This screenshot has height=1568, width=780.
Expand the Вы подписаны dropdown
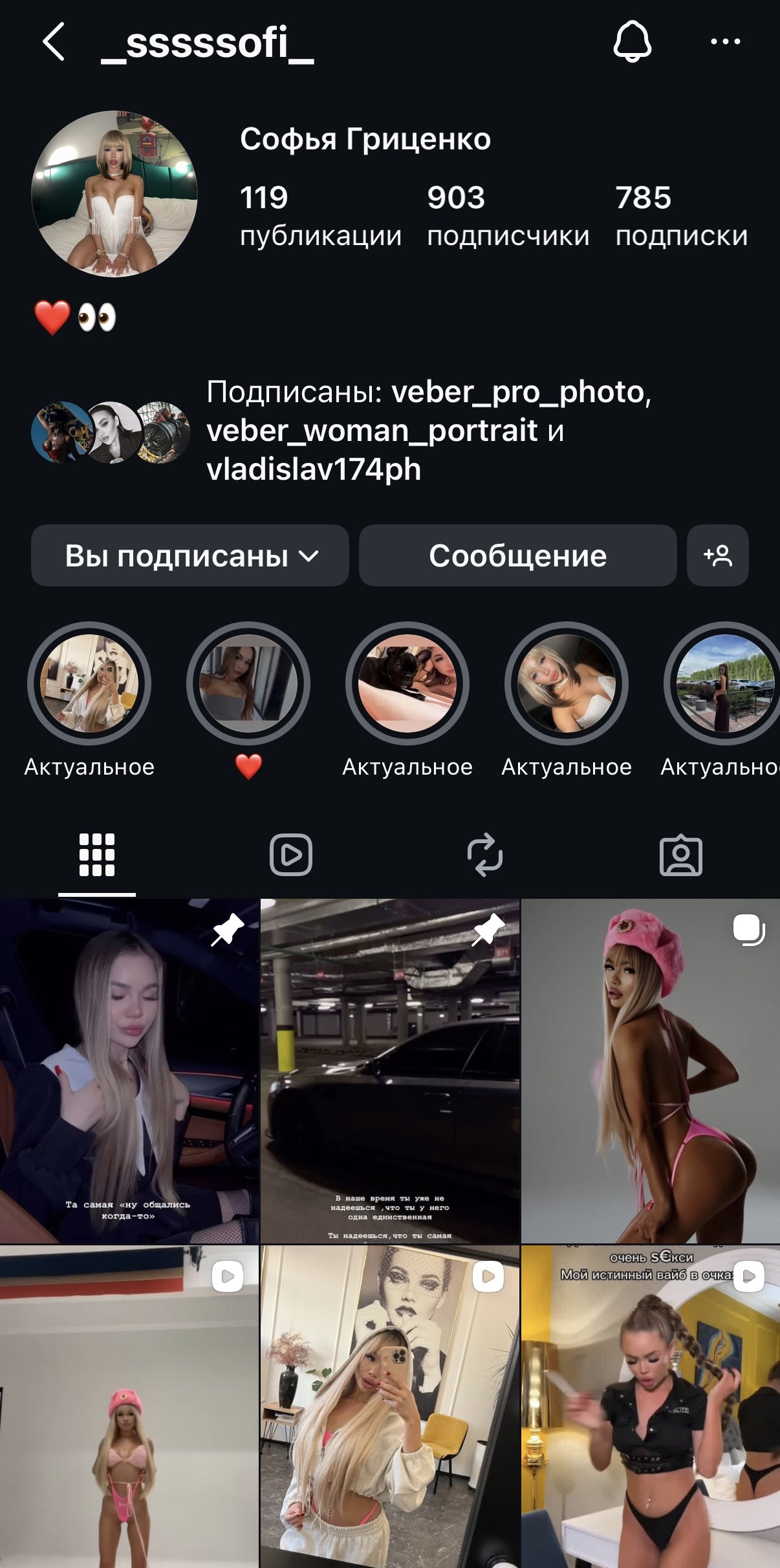[x=190, y=555]
